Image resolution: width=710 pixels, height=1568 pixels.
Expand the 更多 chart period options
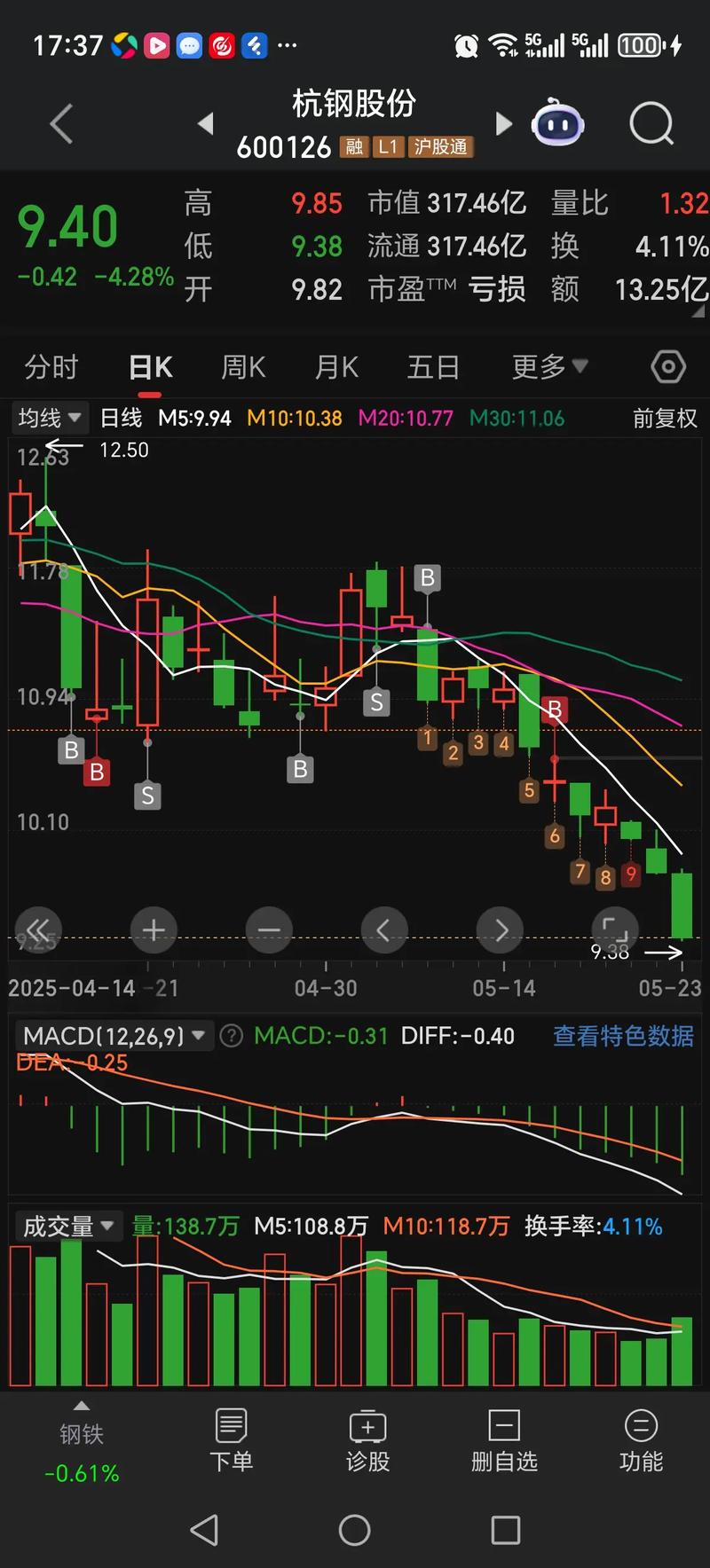point(548,366)
